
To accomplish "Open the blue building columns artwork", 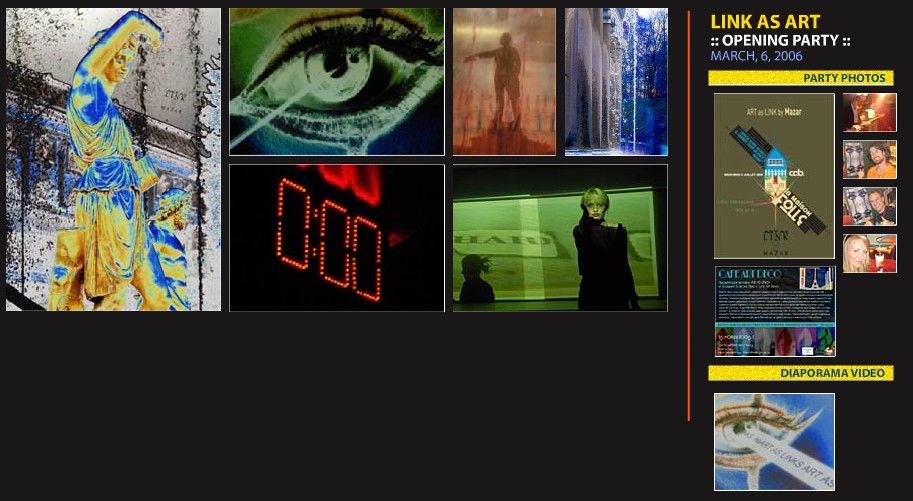I will (616, 82).
